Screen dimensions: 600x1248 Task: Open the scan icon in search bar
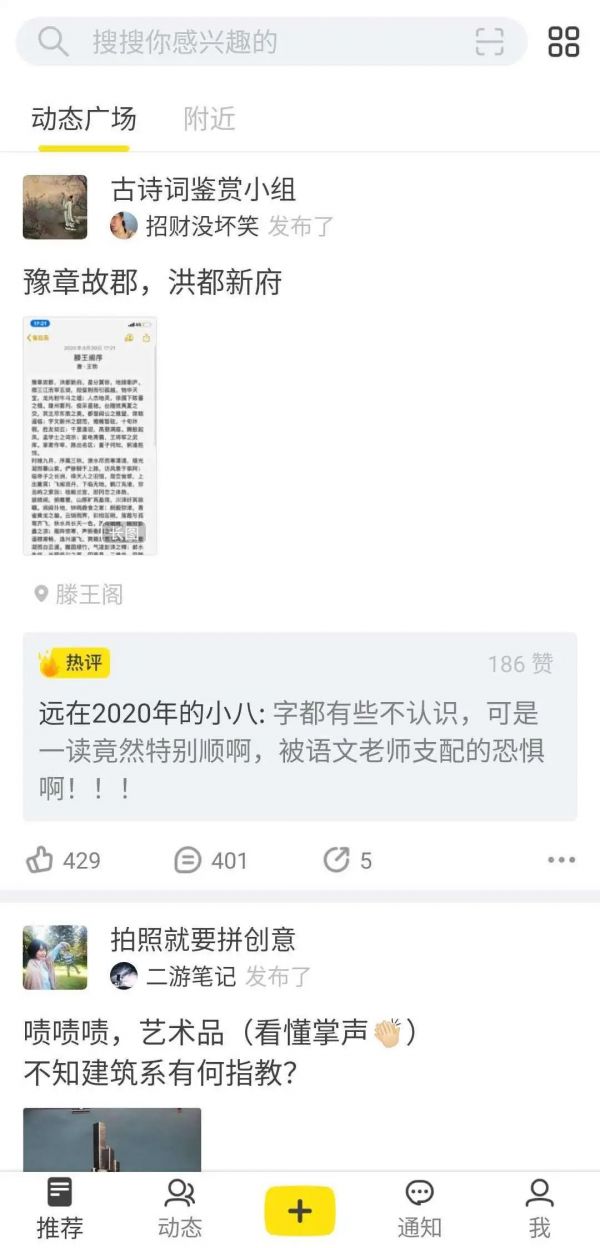pos(489,42)
